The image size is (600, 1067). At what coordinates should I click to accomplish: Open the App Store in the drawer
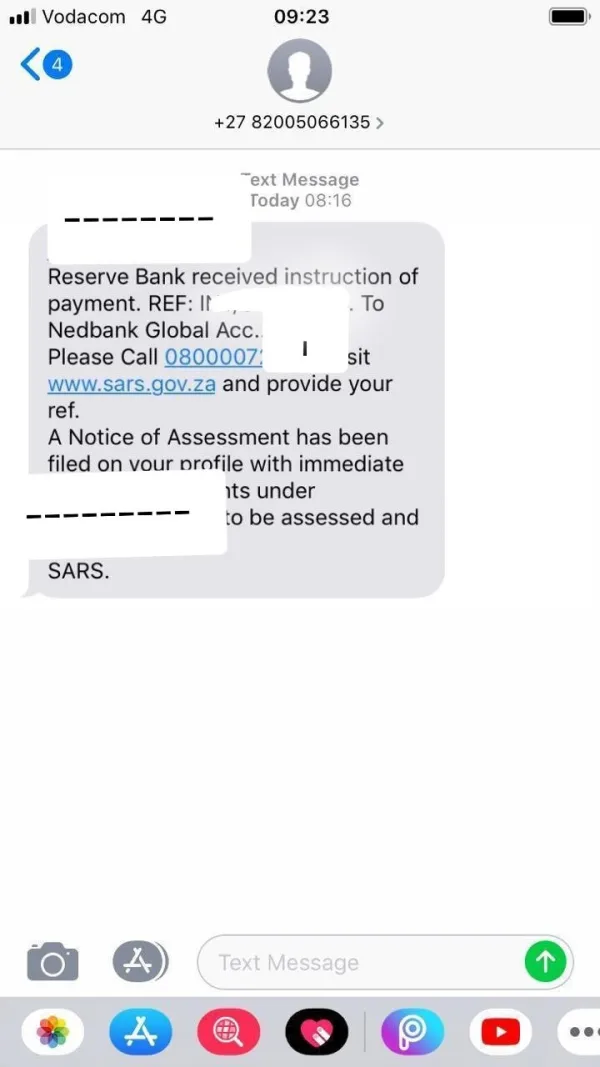pos(141,1032)
